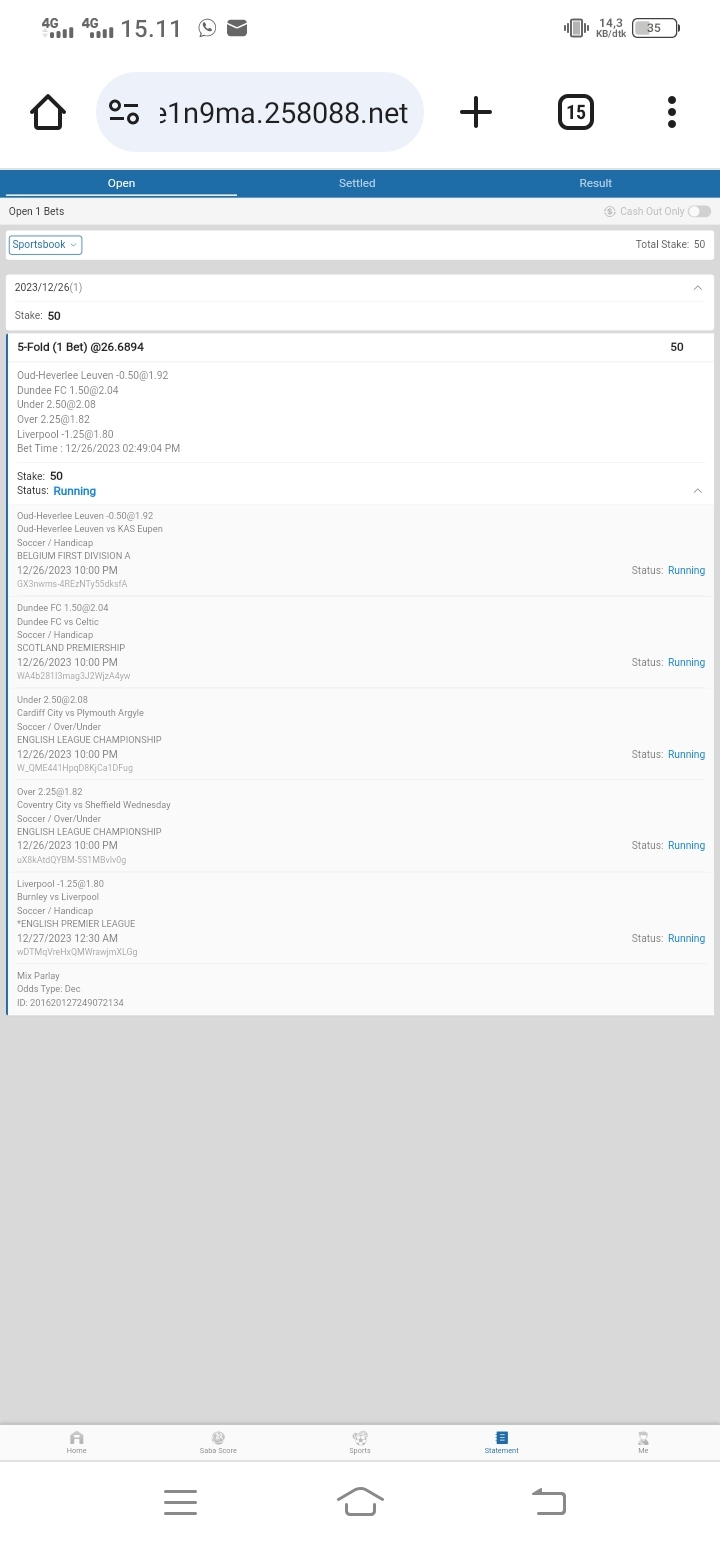Toggle the Cash Out Only switch
The width and height of the screenshot is (720, 1544).
tap(699, 211)
